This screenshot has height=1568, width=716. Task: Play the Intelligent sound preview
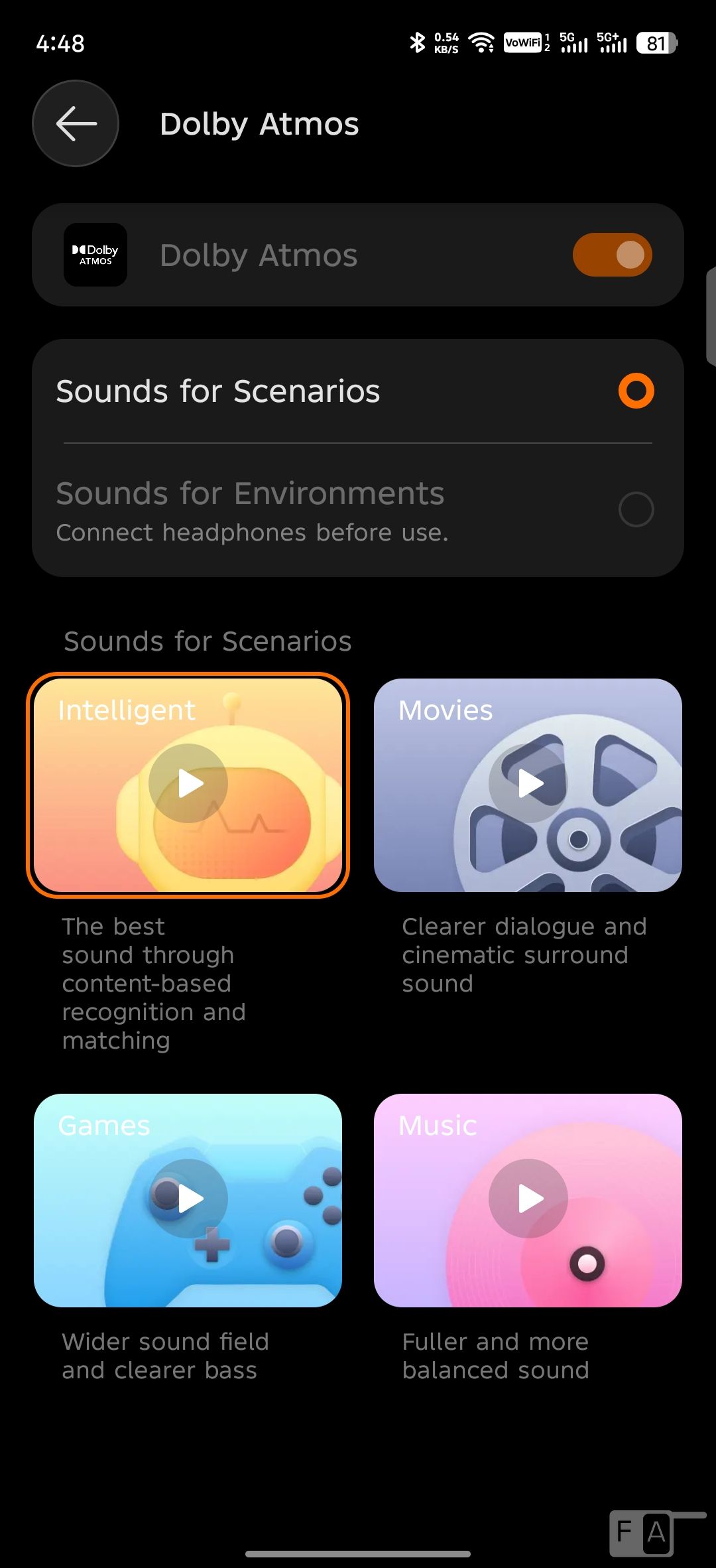pos(188,783)
